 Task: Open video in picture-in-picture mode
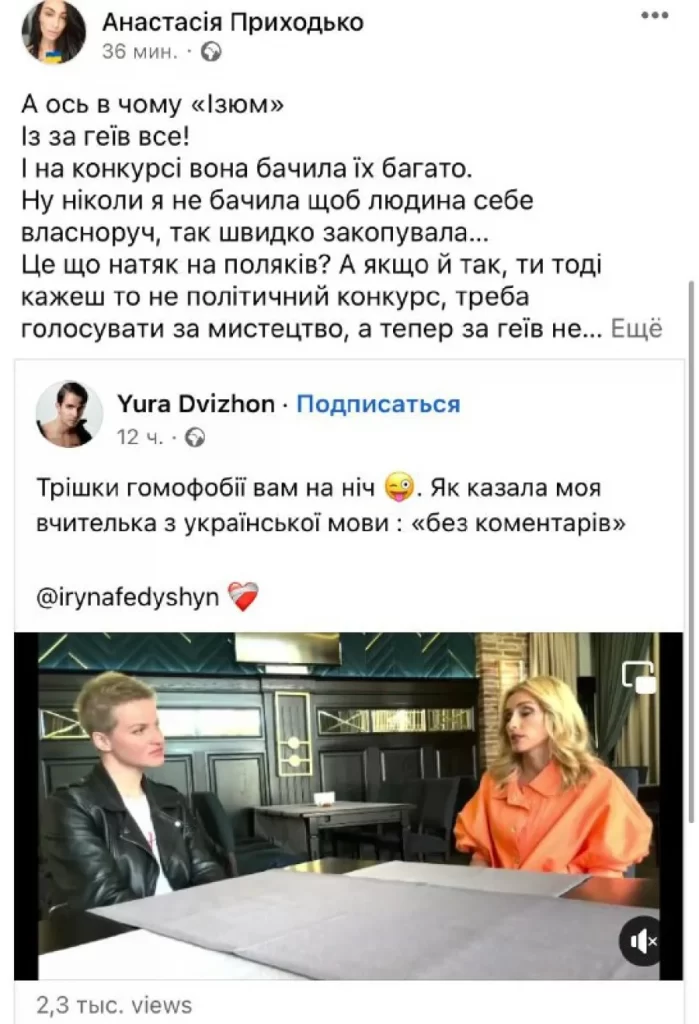[x=639, y=677]
